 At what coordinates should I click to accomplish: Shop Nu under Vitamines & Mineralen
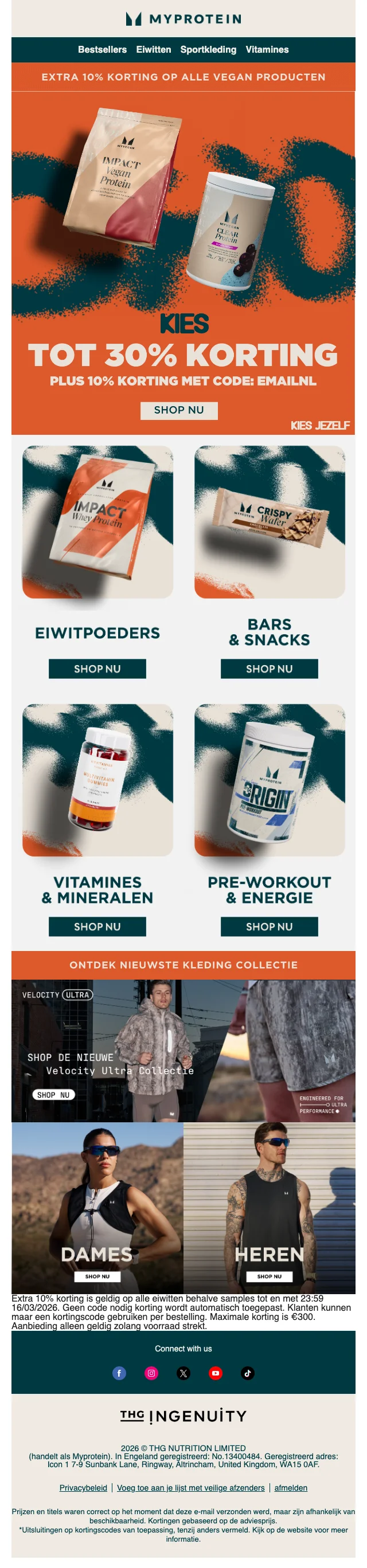97,926
